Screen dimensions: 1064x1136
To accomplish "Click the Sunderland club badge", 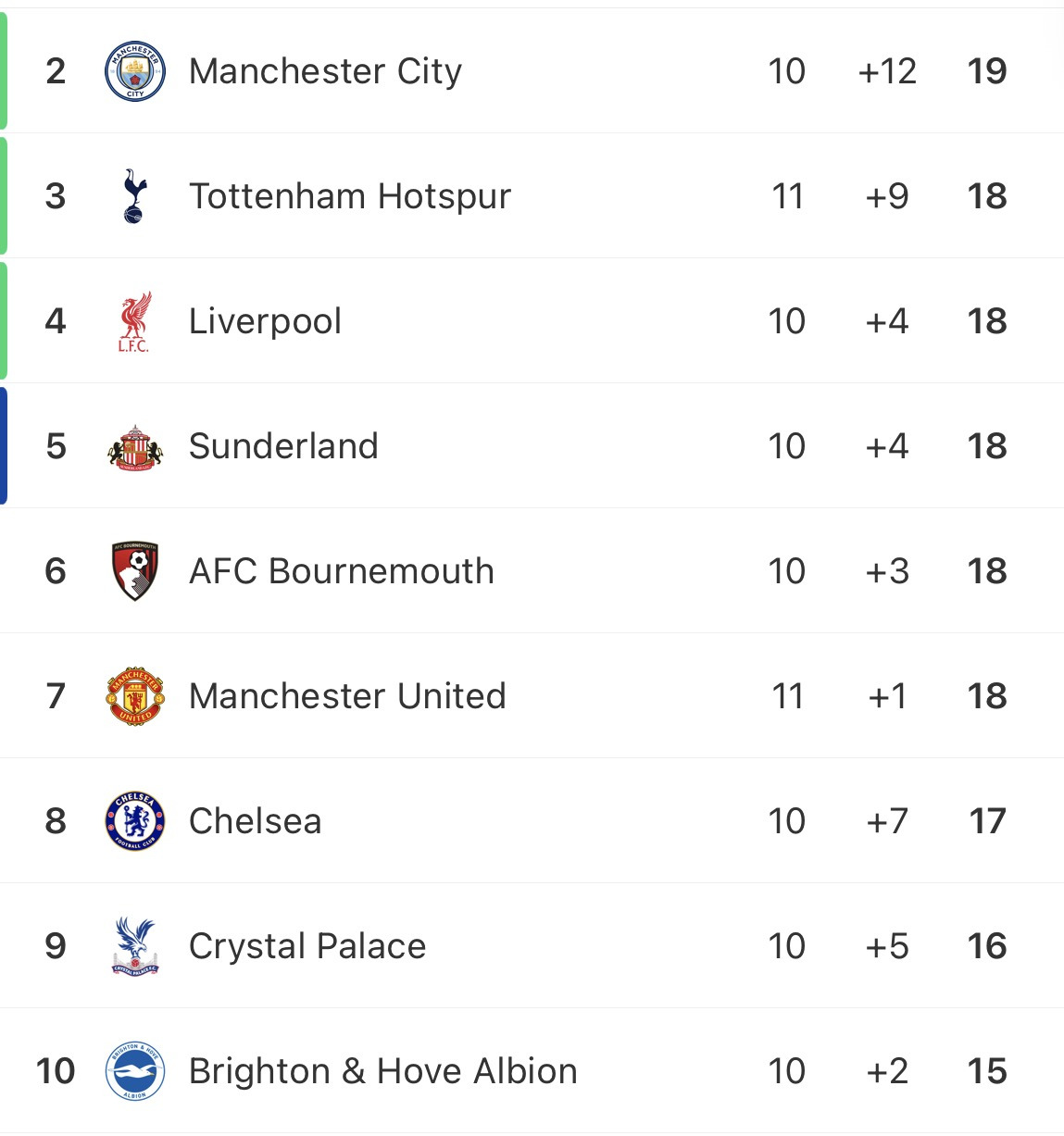I will 135,445.
